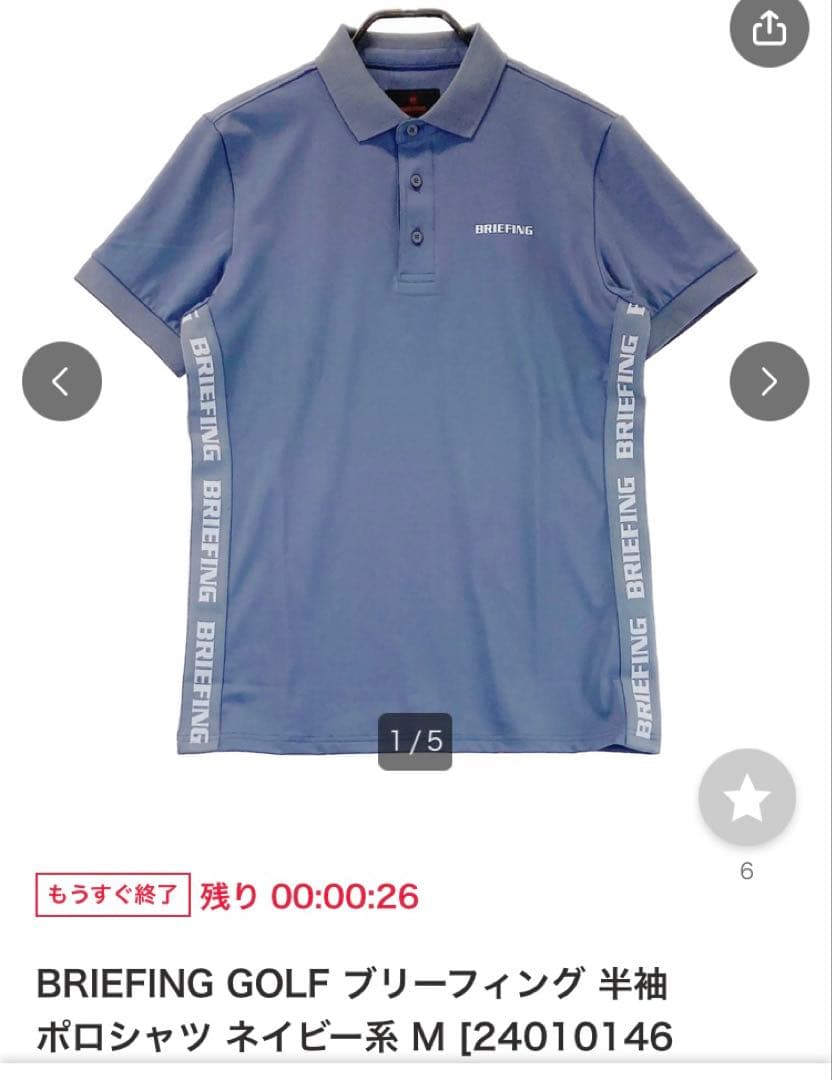Show the previous product image
The width and height of the screenshot is (832, 1080).
62,381
